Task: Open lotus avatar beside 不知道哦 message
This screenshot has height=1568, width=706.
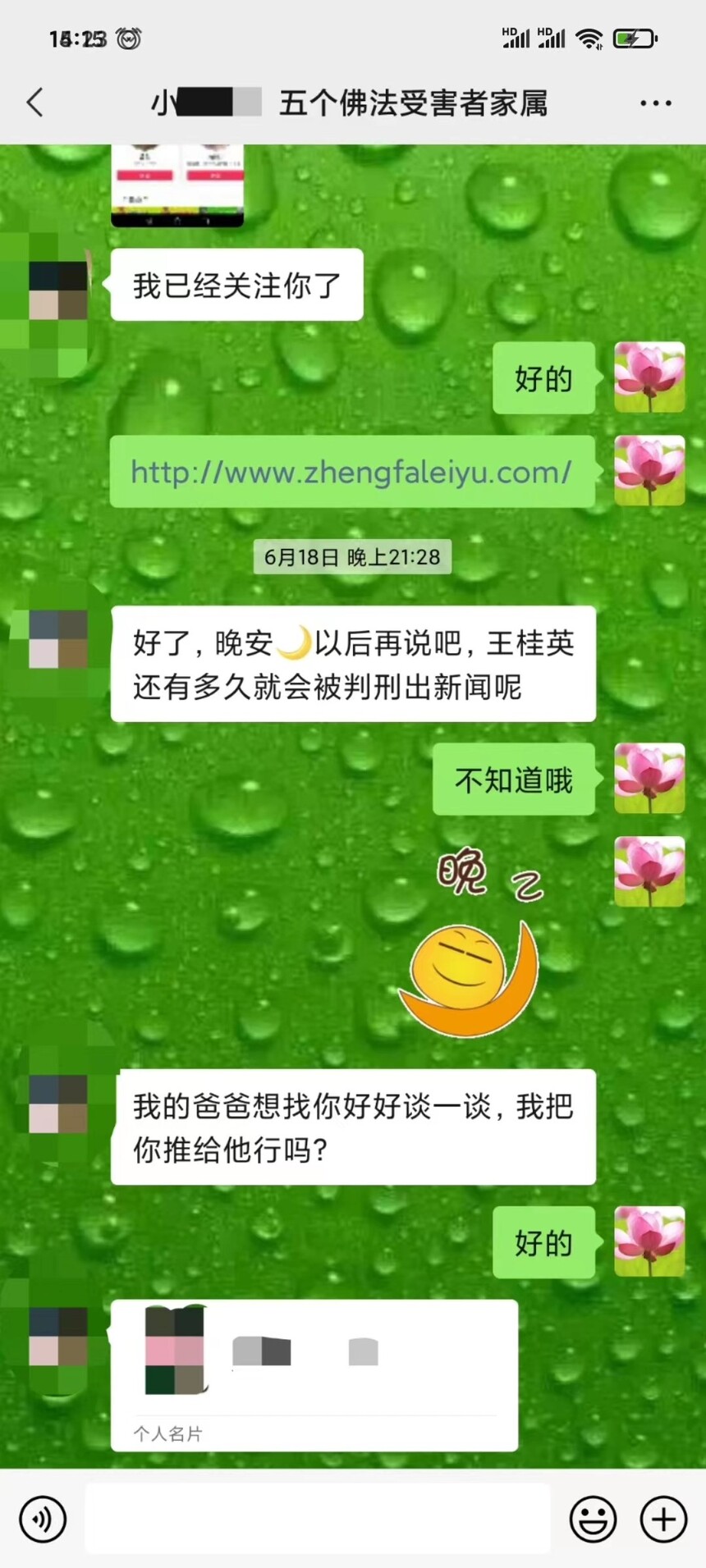Action: [x=649, y=779]
